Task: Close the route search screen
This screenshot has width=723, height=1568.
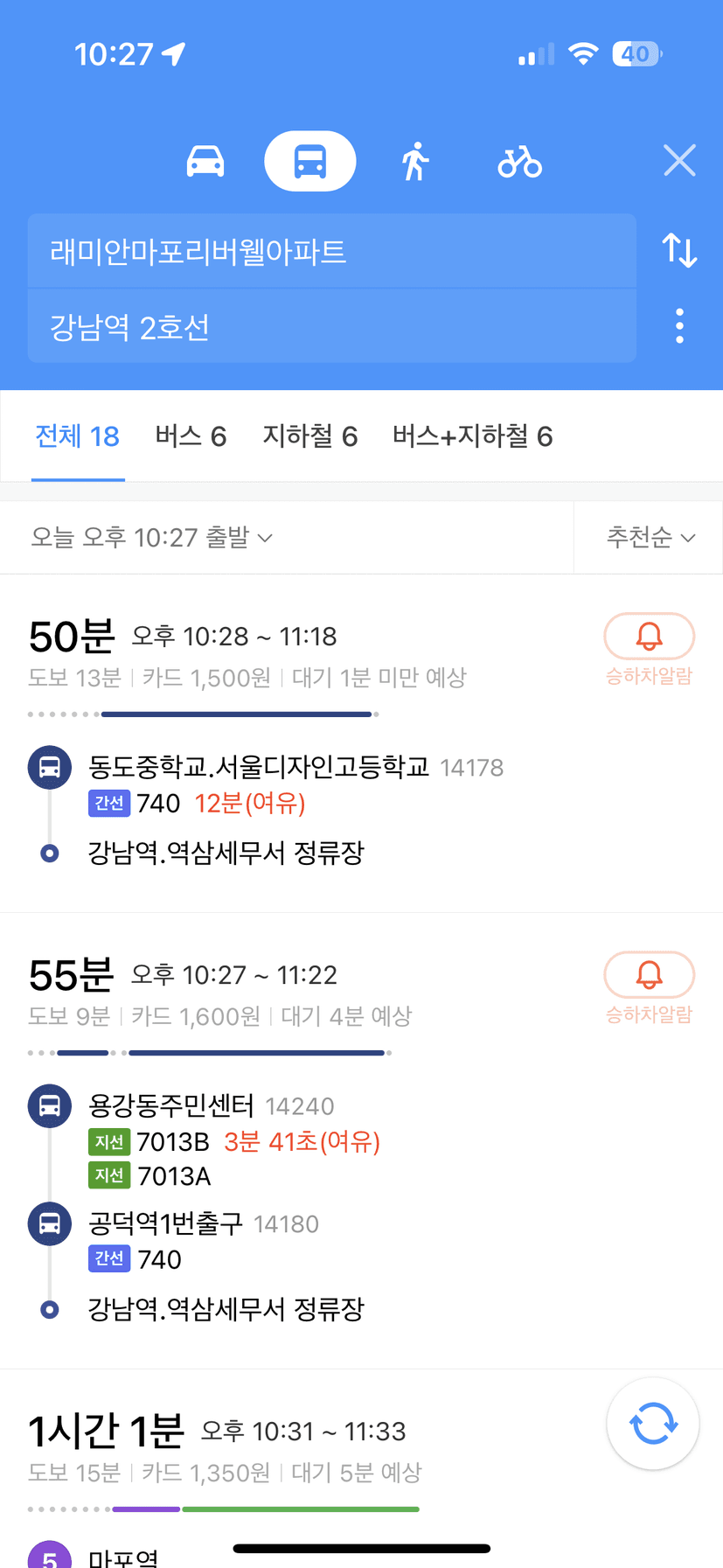Action: tap(679, 161)
